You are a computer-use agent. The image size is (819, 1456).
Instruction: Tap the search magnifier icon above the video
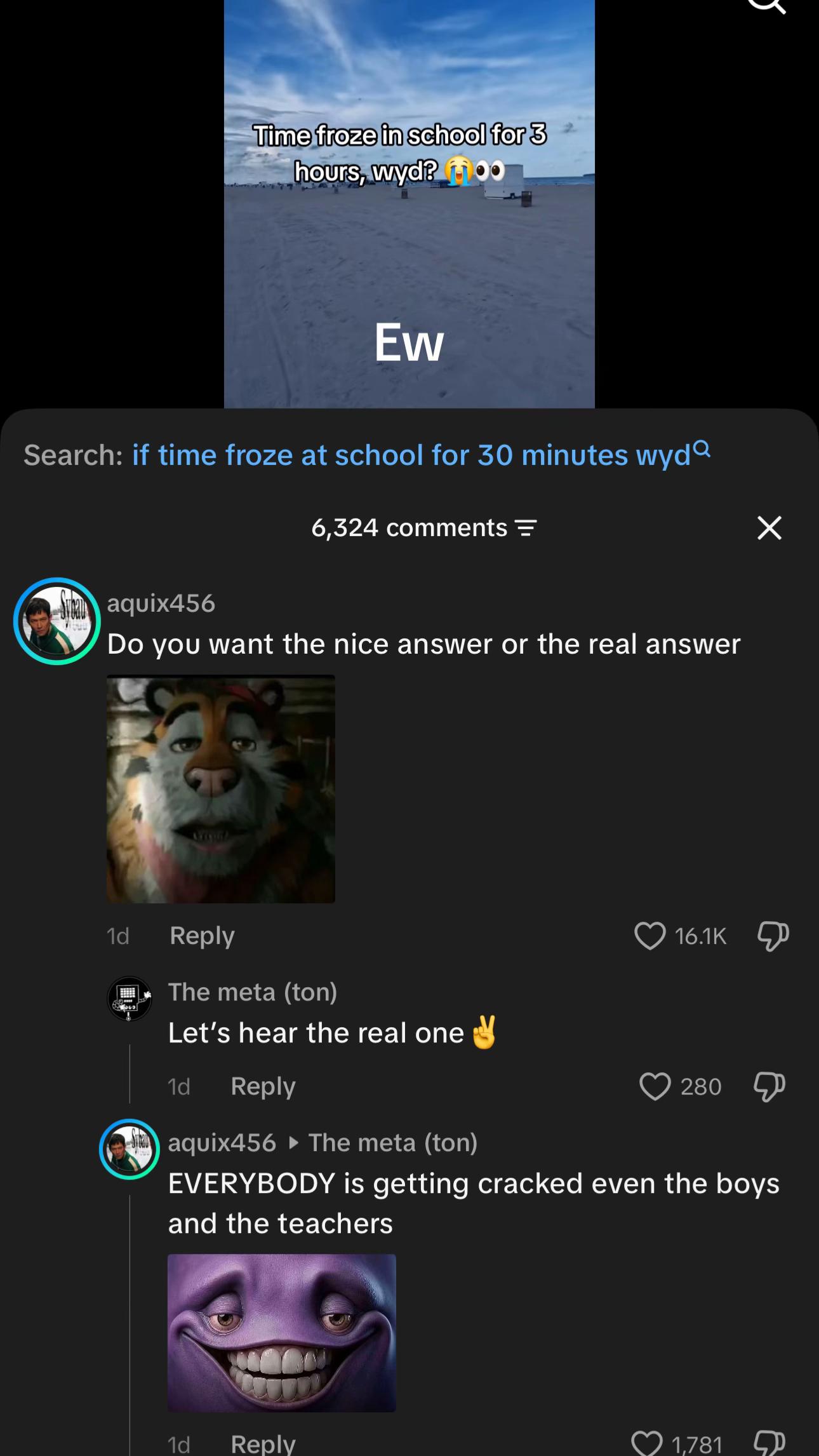[767, 5]
